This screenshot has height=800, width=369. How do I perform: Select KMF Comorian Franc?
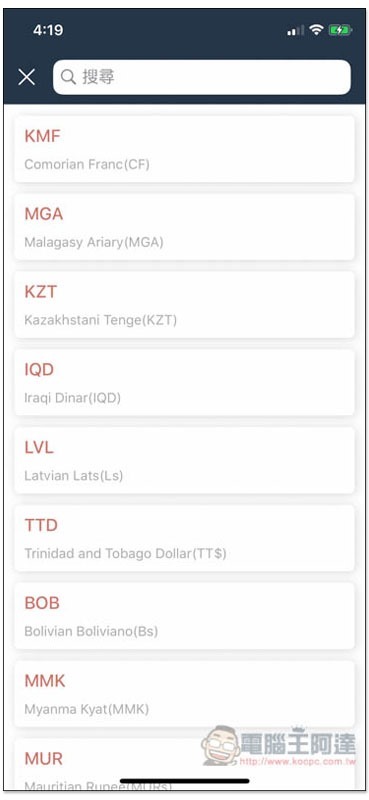(x=184, y=149)
